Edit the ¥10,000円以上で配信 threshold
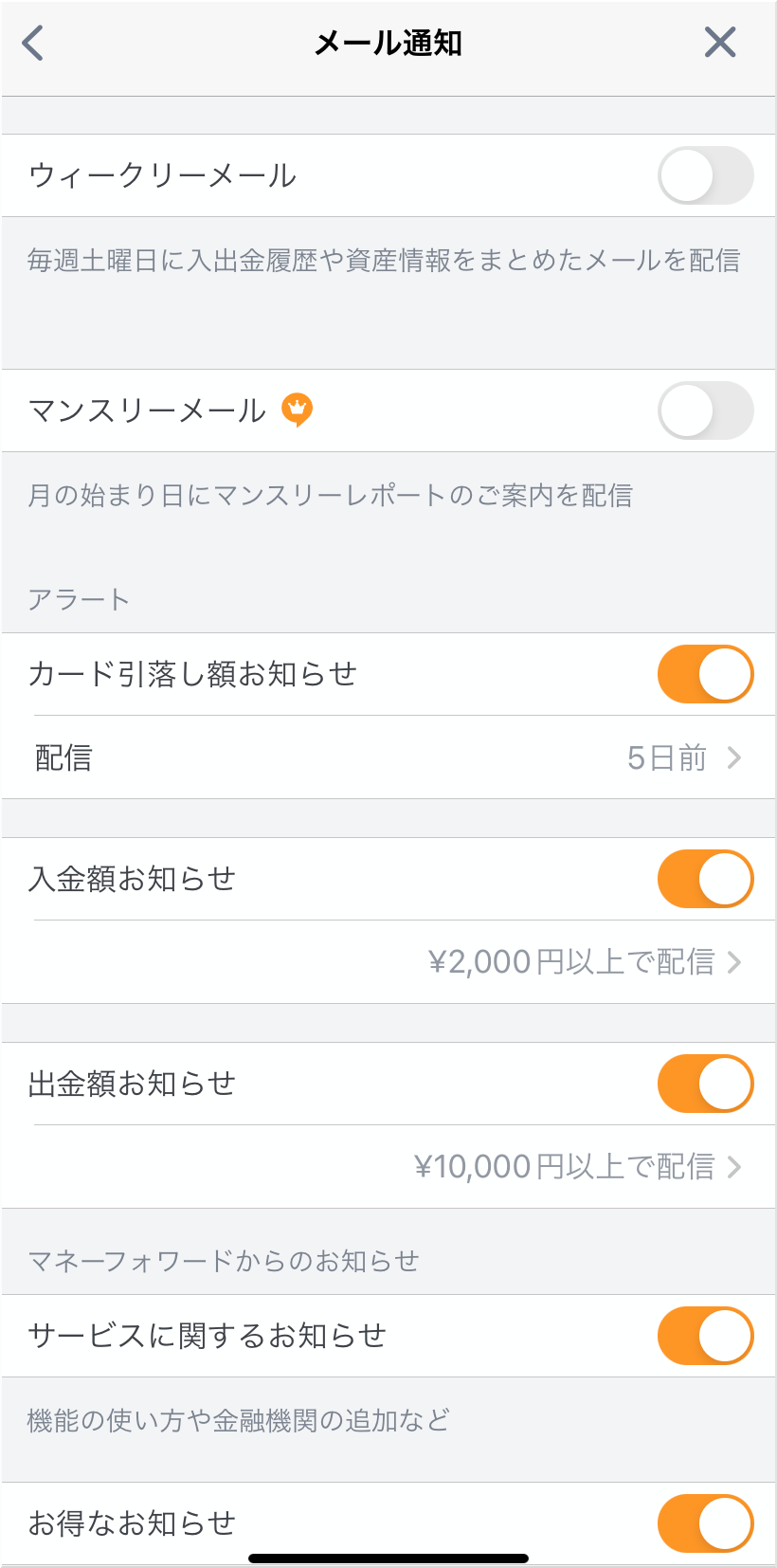The image size is (777, 1568). (x=576, y=1167)
